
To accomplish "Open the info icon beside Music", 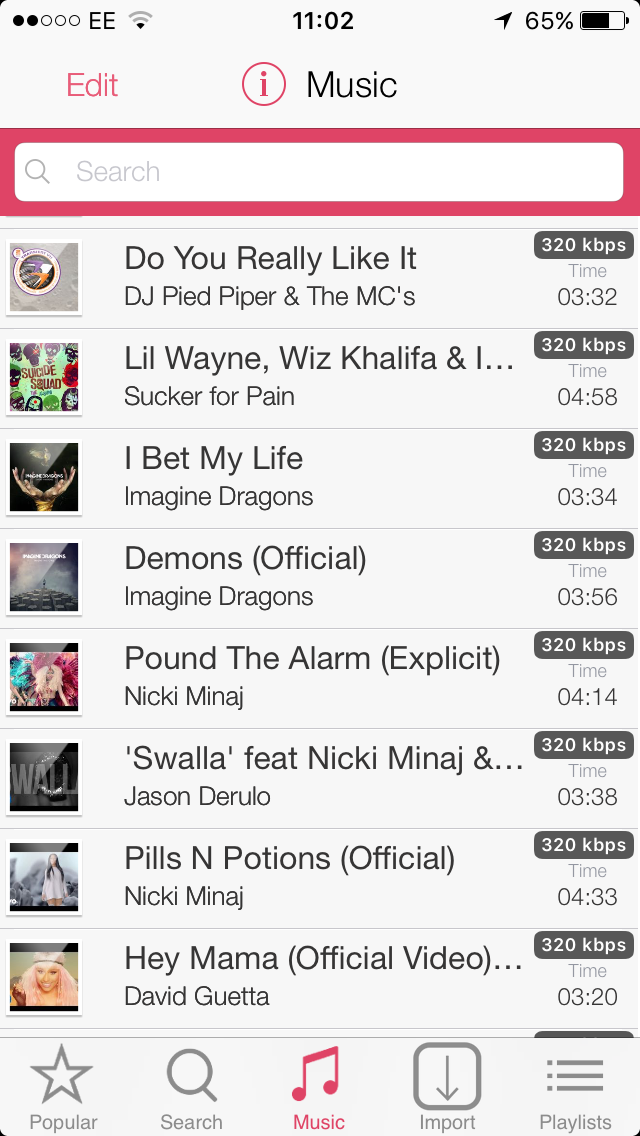I will tap(264, 85).
